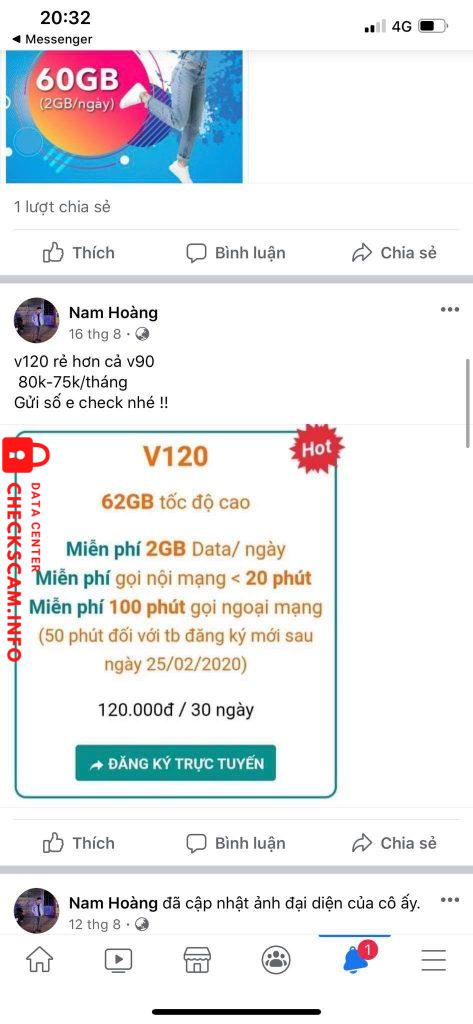The image size is (473, 1024).
Task: Switch to the Watch video tab
Action: pyautogui.click(x=118, y=959)
